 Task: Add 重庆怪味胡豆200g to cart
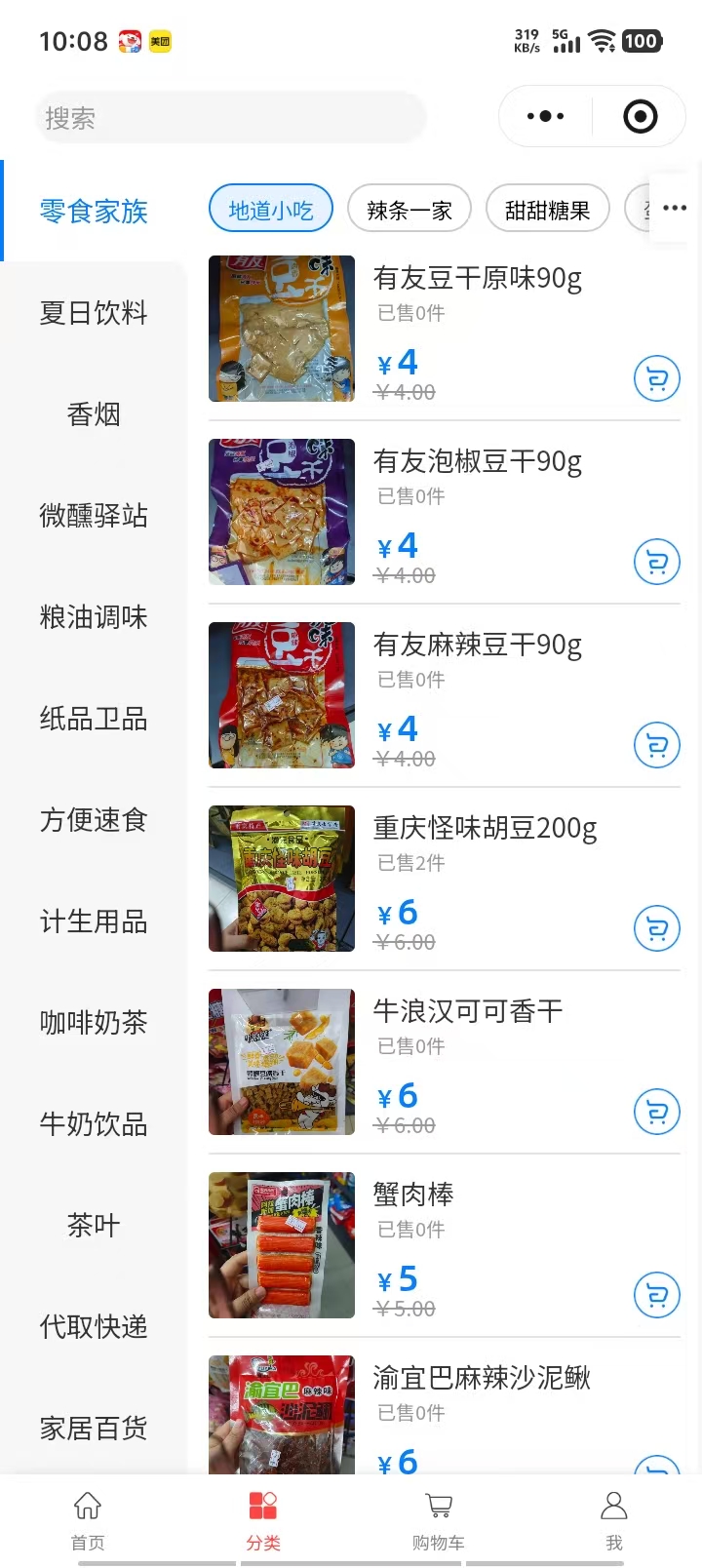point(657,928)
